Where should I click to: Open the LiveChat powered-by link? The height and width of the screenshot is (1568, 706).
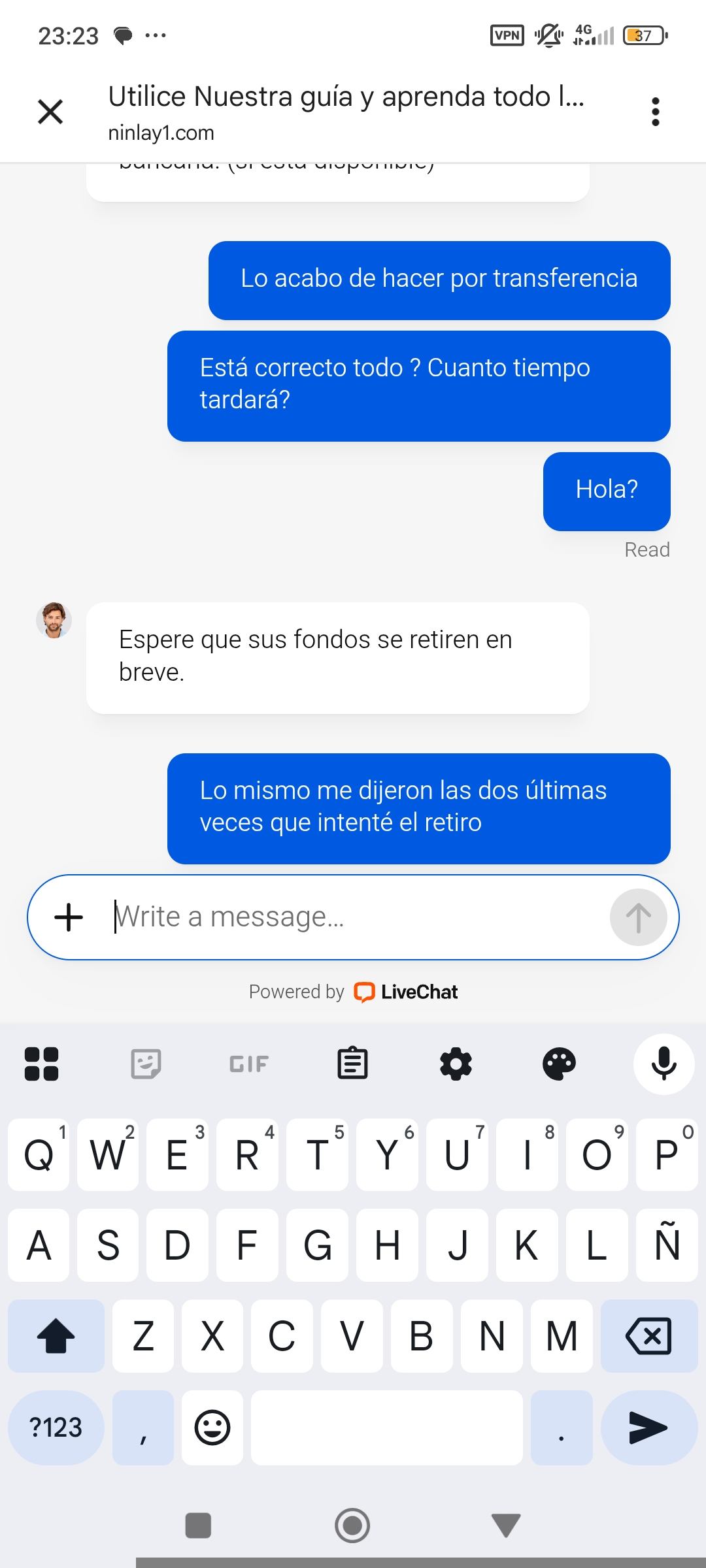(405, 992)
